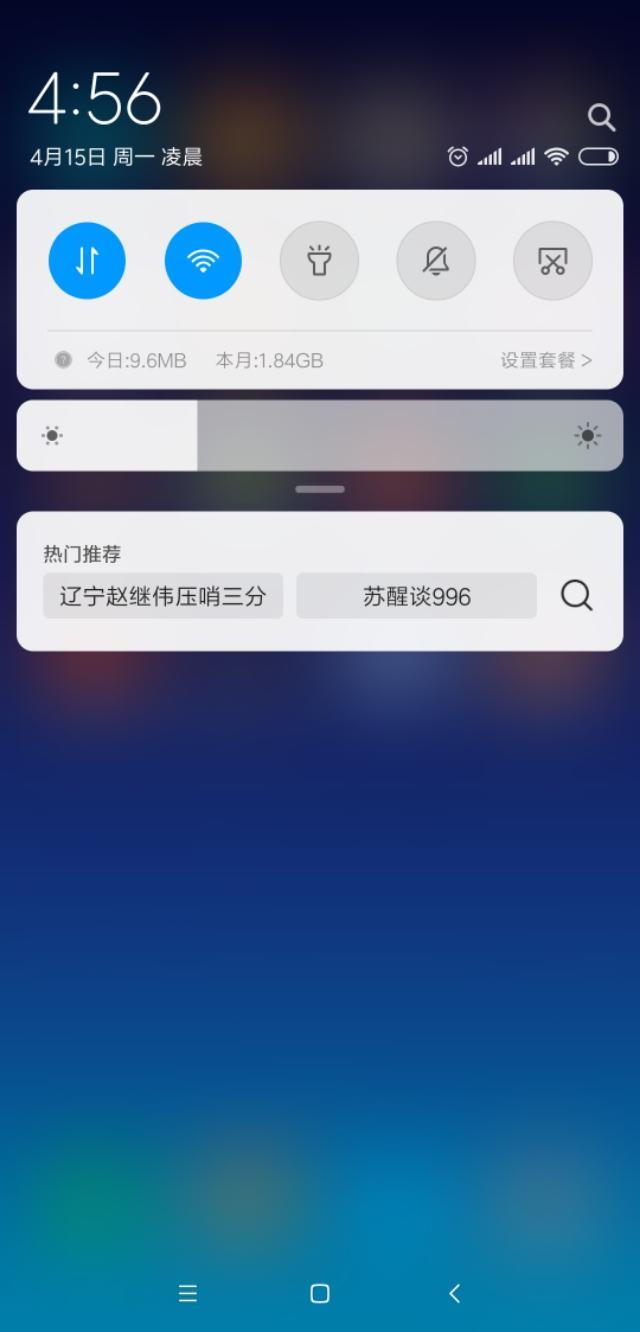This screenshot has height=1332, width=640.
Task: Go to the home screen
Action: coord(320,1294)
